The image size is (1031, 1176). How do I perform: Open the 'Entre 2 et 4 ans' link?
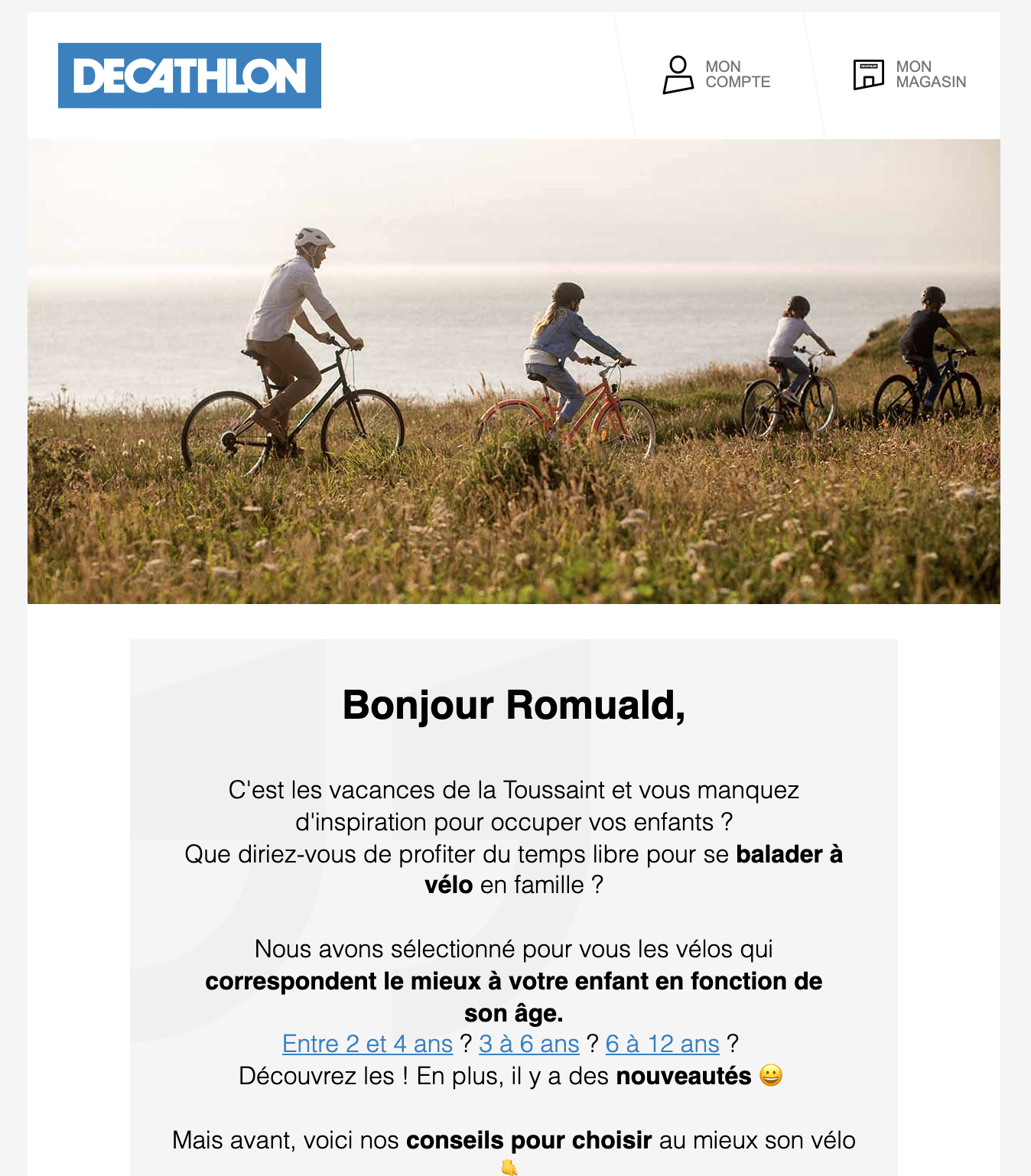point(367,1044)
